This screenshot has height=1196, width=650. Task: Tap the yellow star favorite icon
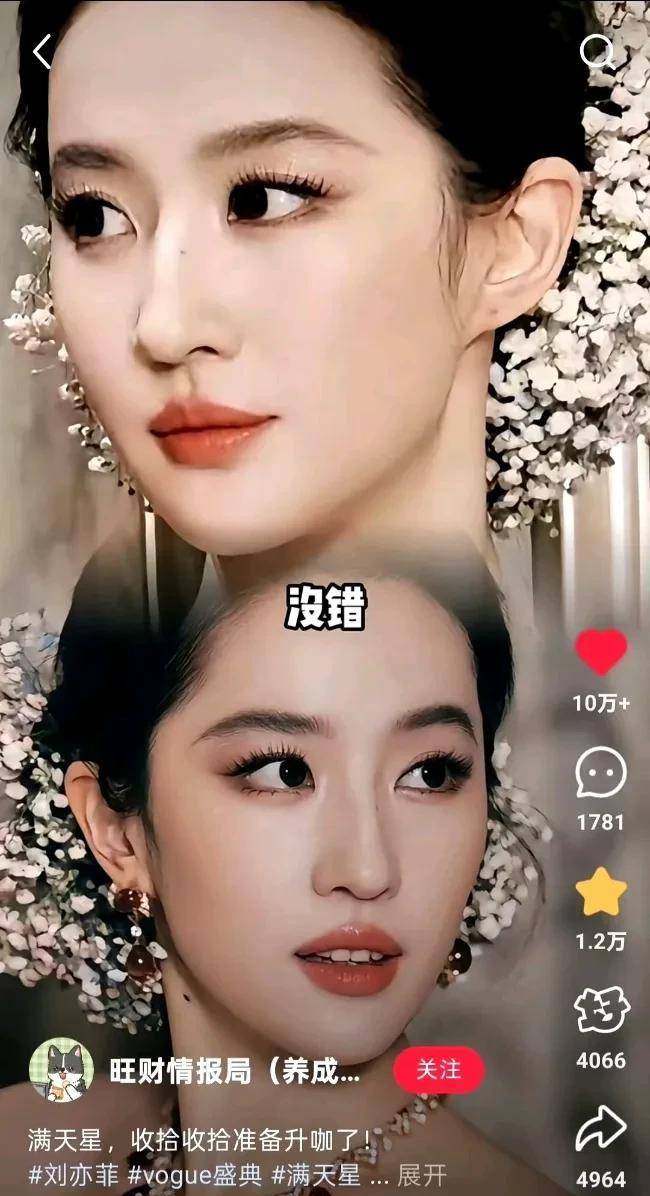(x=601, y=892)
